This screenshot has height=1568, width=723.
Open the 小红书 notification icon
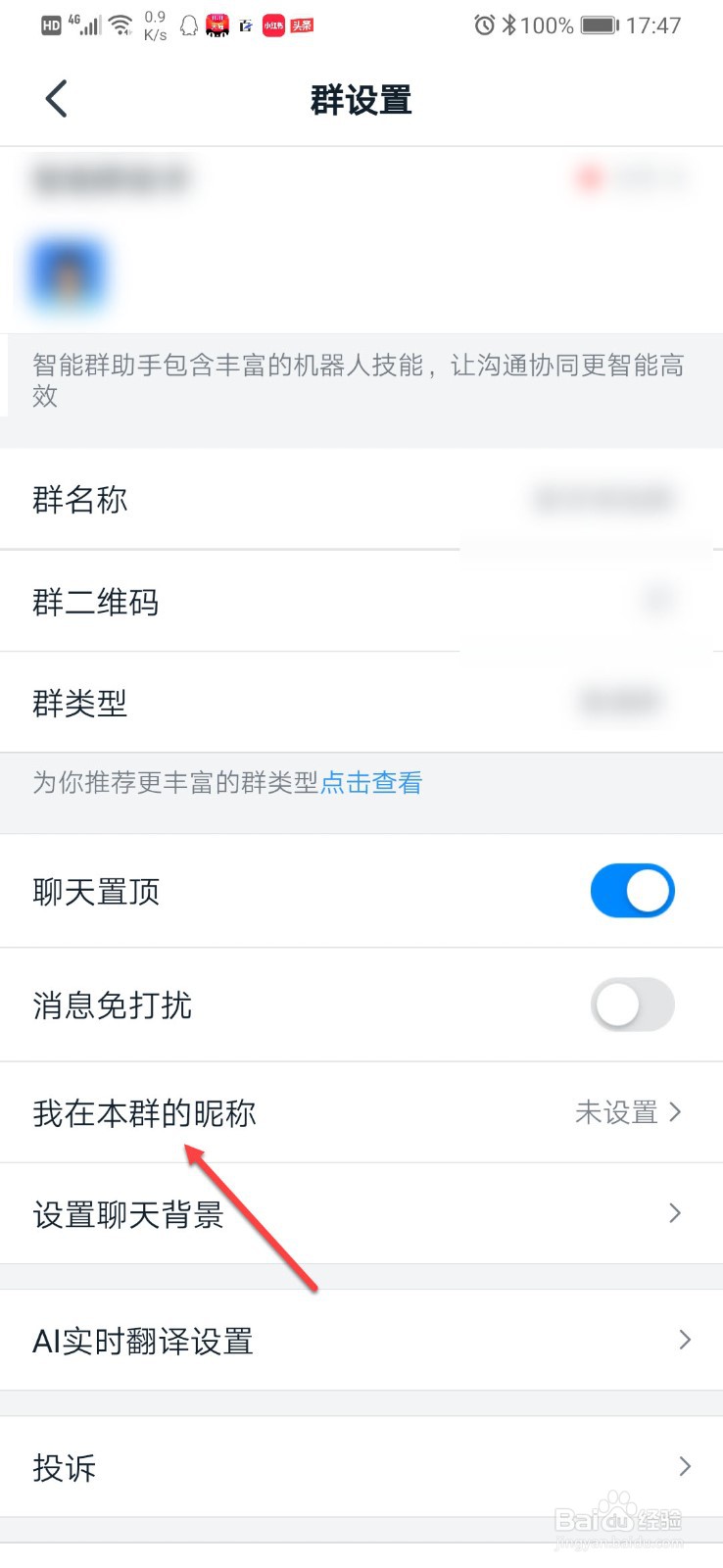click(x=272, y=24)
